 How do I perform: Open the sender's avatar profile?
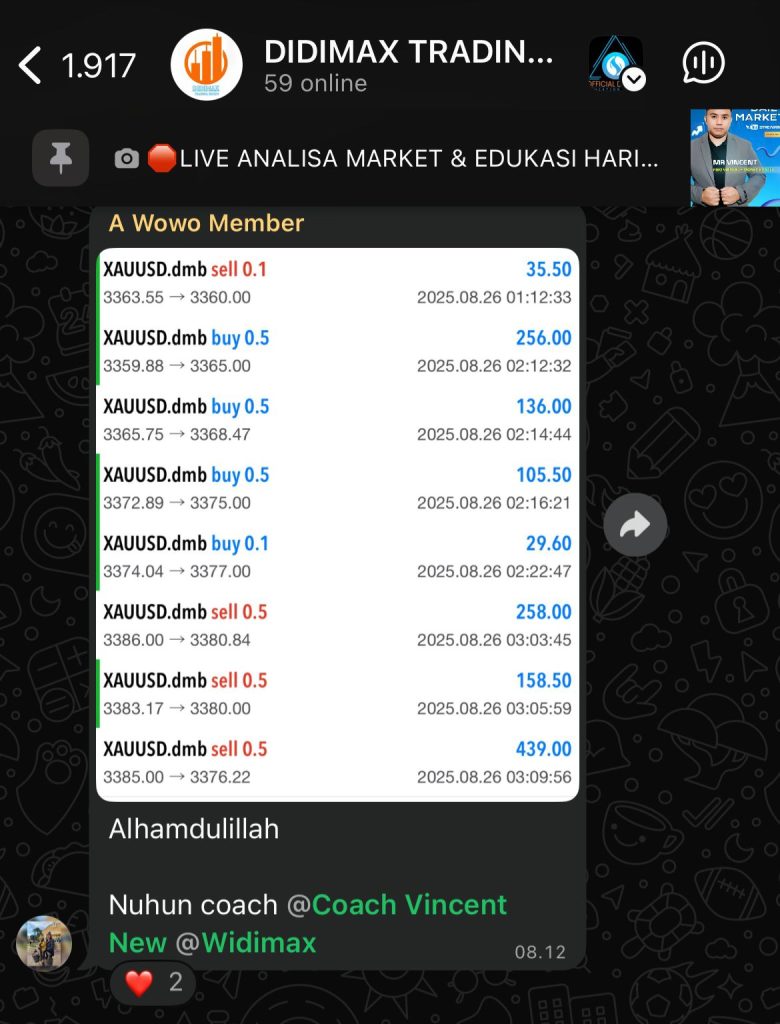pos(44,943)
